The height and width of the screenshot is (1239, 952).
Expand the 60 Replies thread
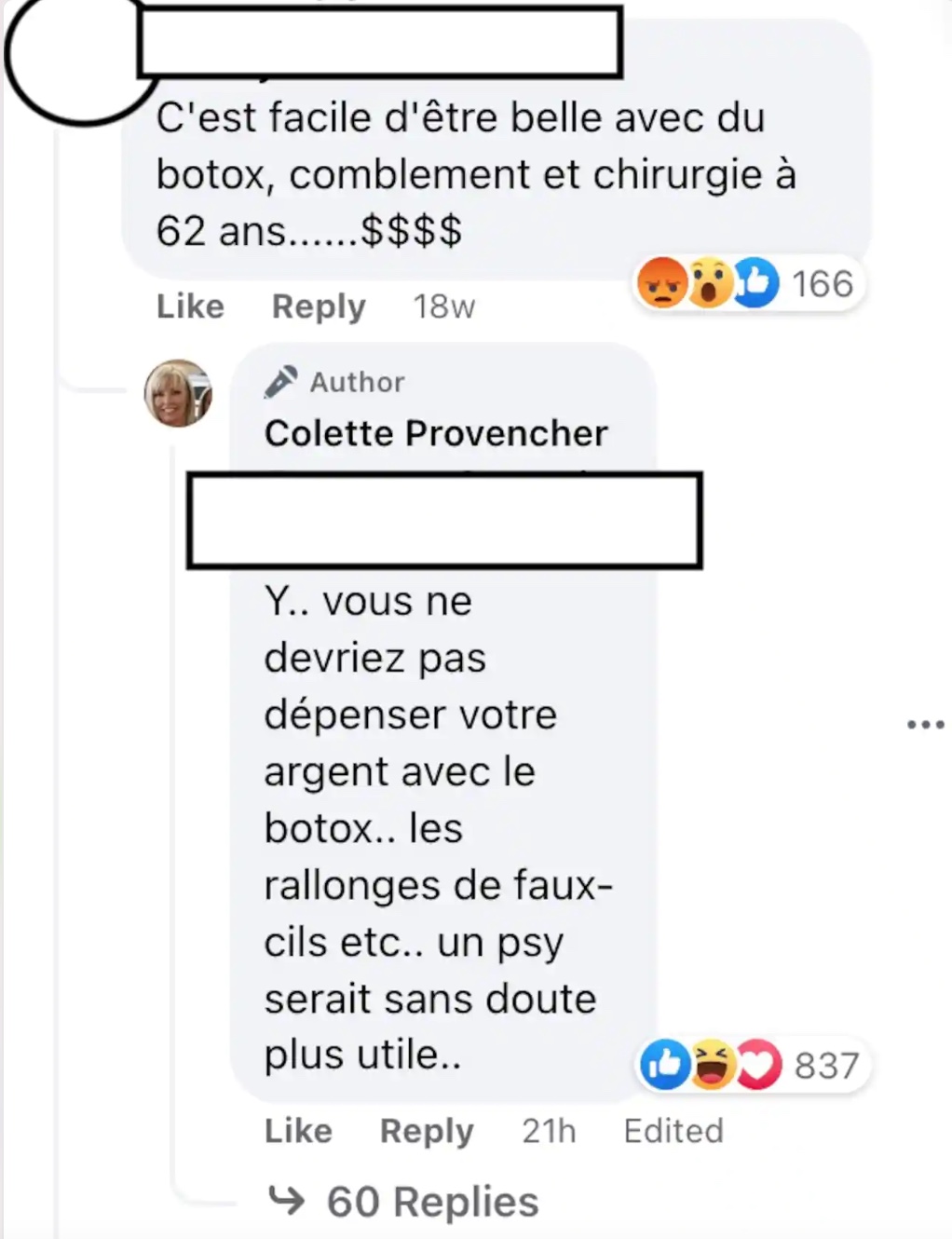click(x=431, y=1202)
